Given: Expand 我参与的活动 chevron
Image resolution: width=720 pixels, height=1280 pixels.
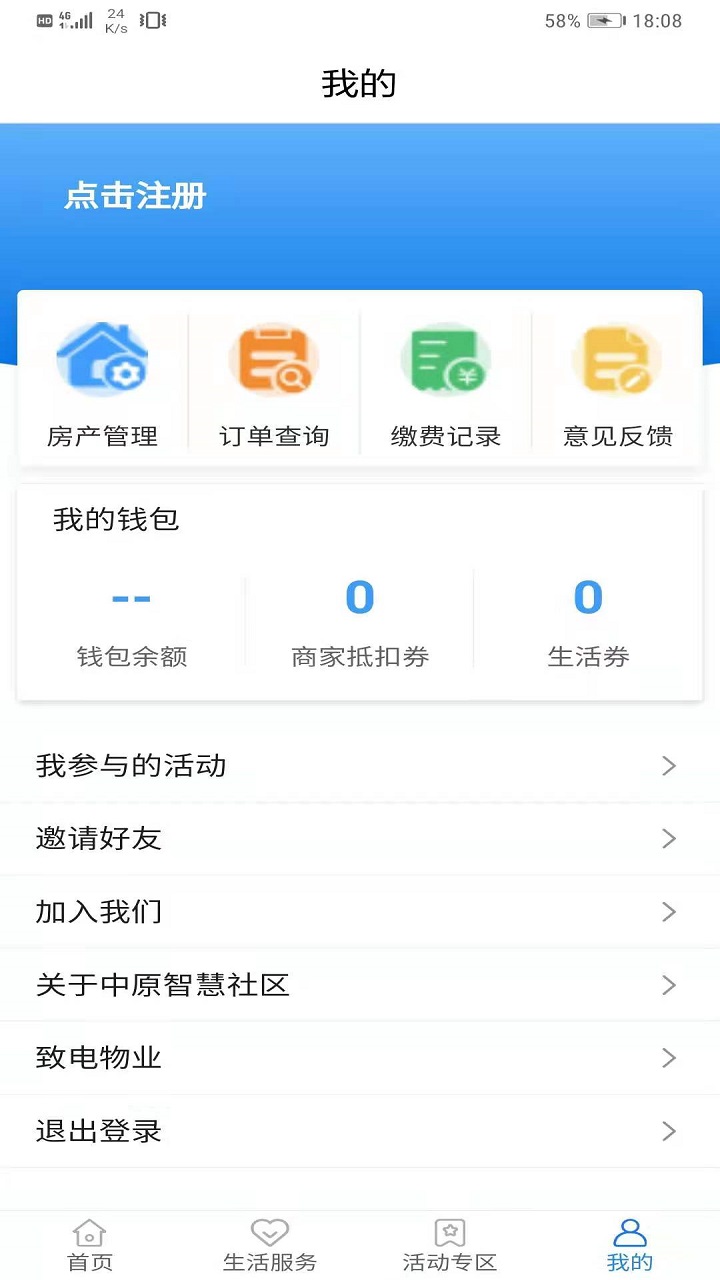Looking at the screenshot, I should (x=669, y=766).
